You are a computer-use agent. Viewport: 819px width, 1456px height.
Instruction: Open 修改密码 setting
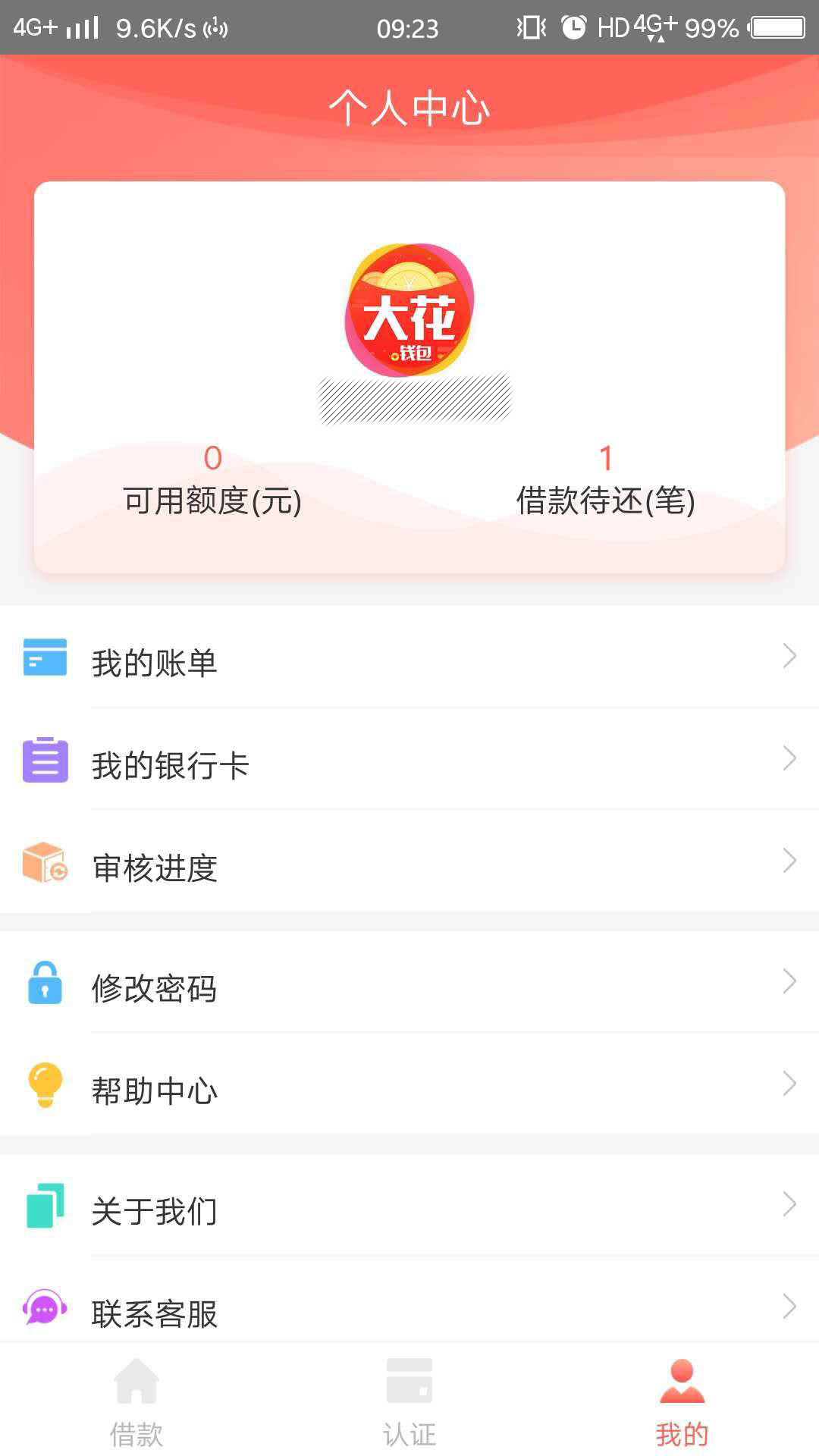pyautogui.click(x=409, y=982)
